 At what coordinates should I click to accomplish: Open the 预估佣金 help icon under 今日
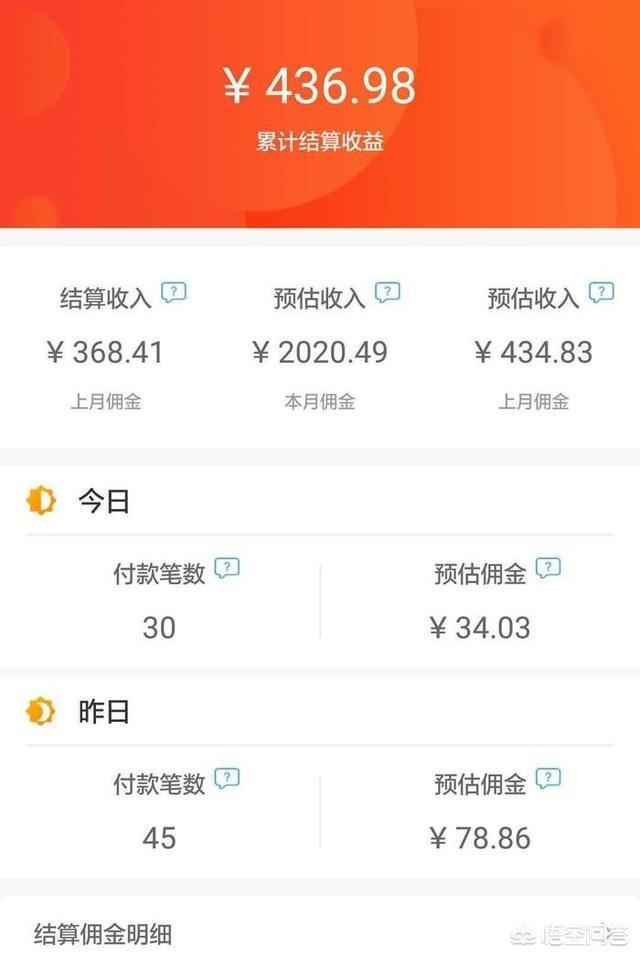click(x=548, y=569)
